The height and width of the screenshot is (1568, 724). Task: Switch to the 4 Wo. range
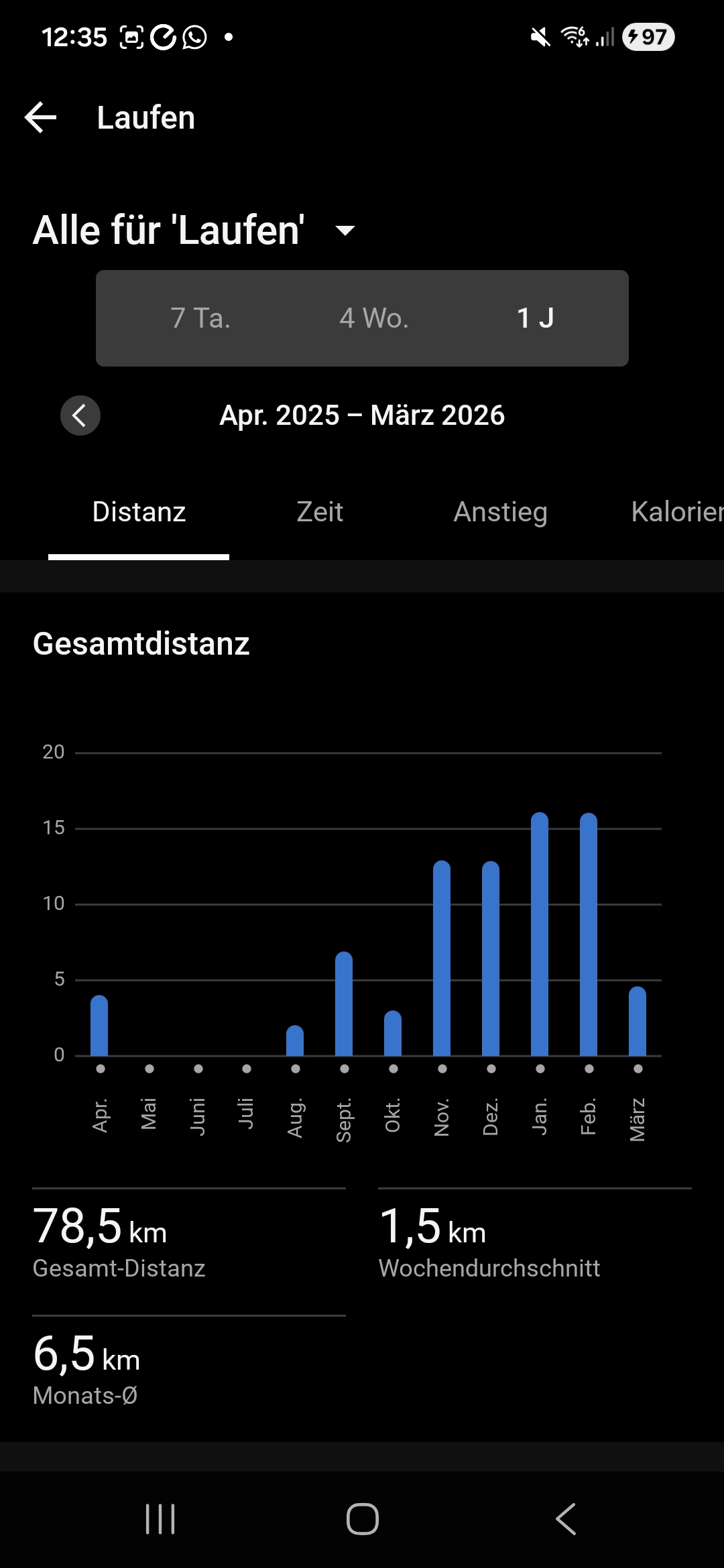pyautogui.click(x=374, y=318)
